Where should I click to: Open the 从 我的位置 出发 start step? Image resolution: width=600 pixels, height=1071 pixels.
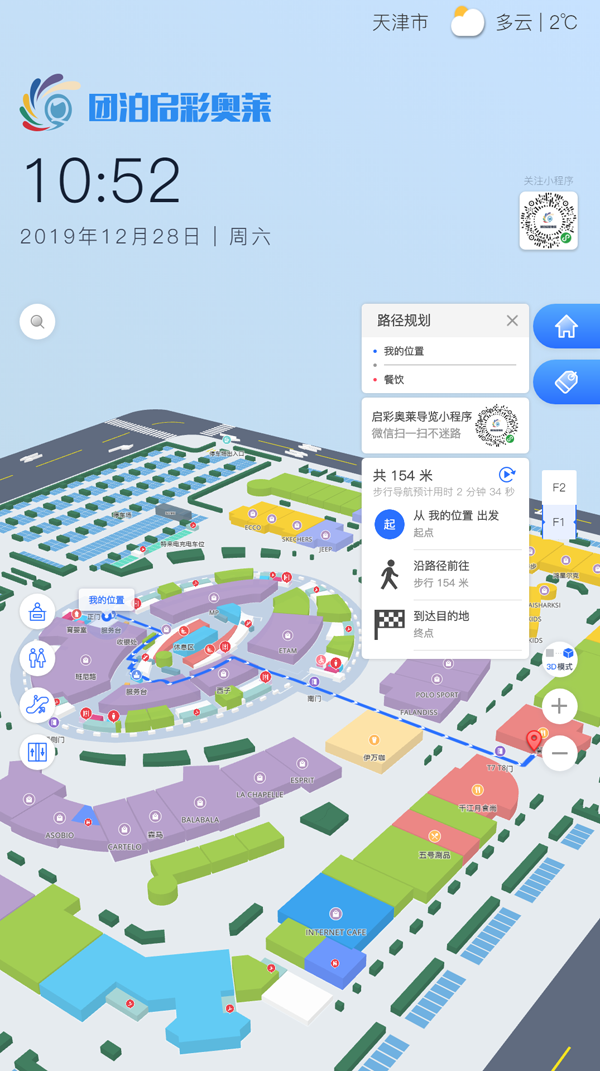(x=445, y=523)
